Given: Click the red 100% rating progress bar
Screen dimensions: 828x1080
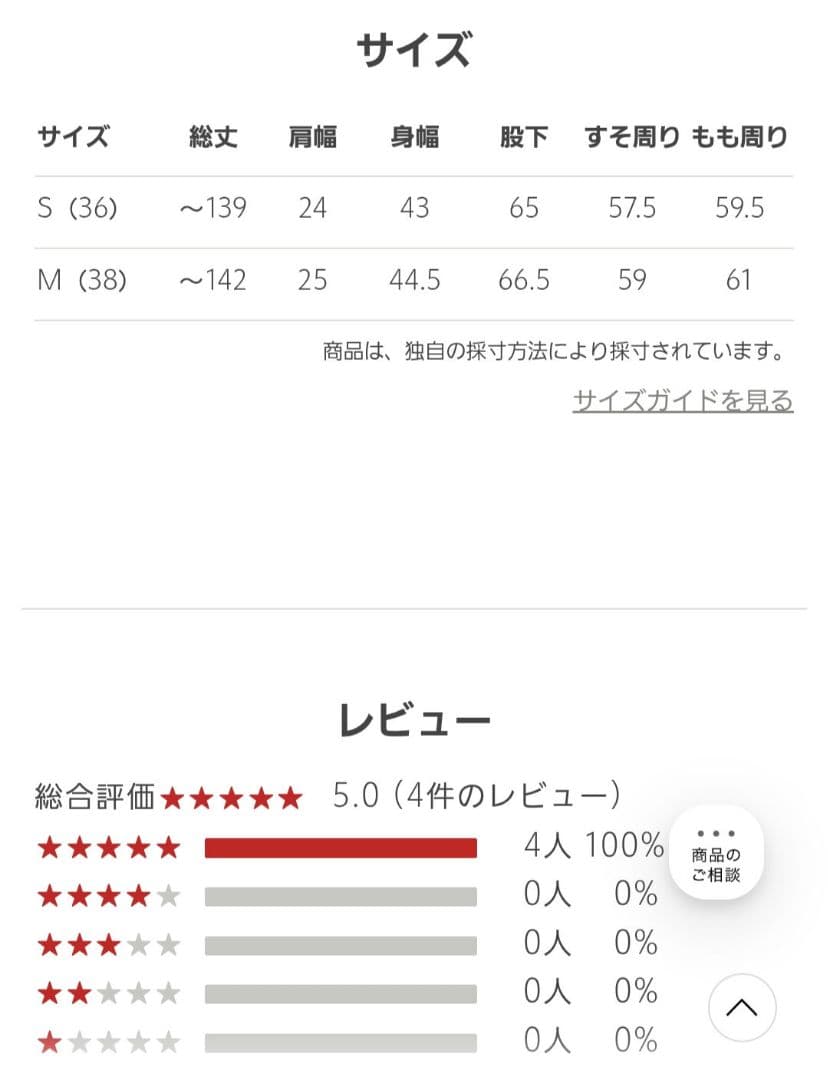Looking at the screenshot, I should pos(342,845).
